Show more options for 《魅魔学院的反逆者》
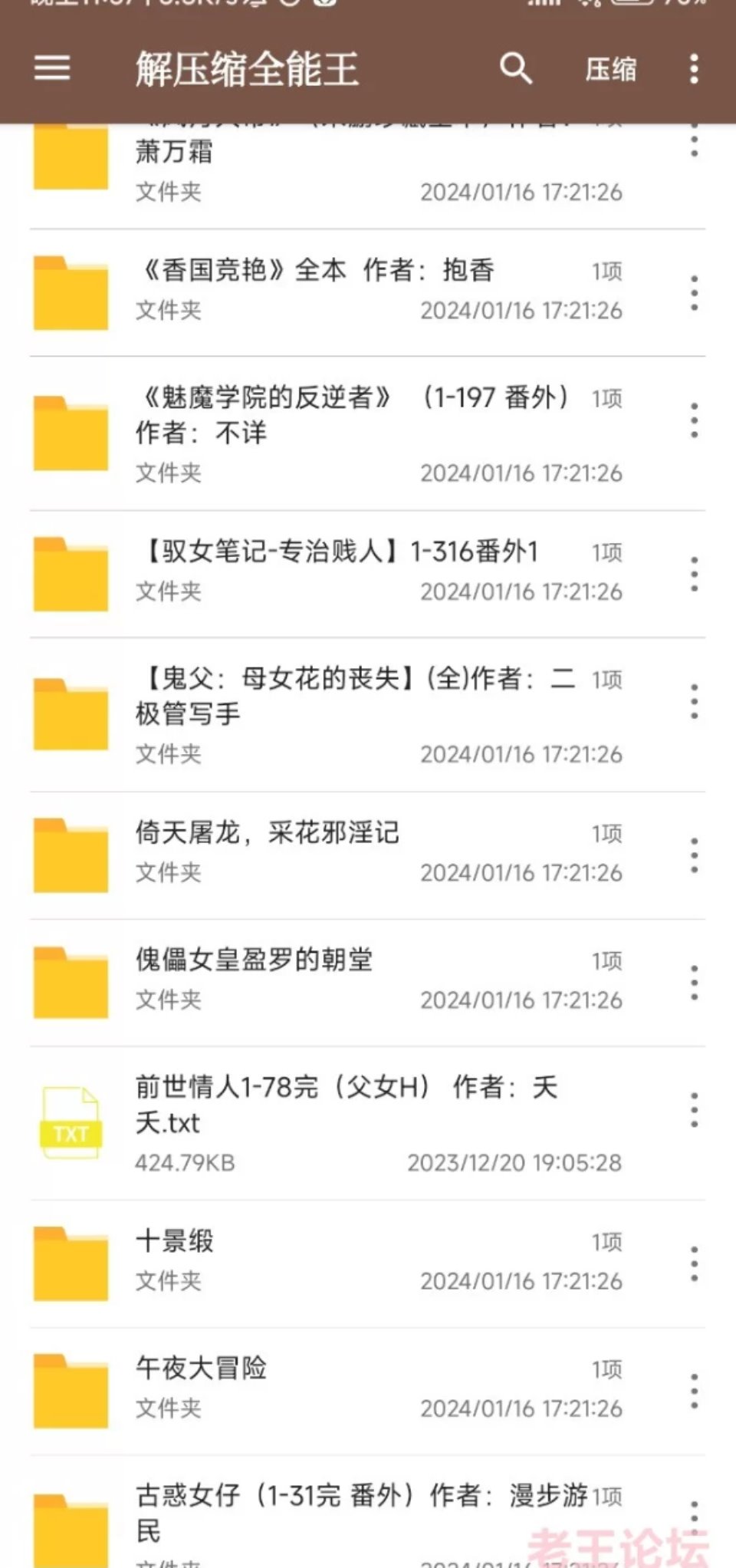 694,420
